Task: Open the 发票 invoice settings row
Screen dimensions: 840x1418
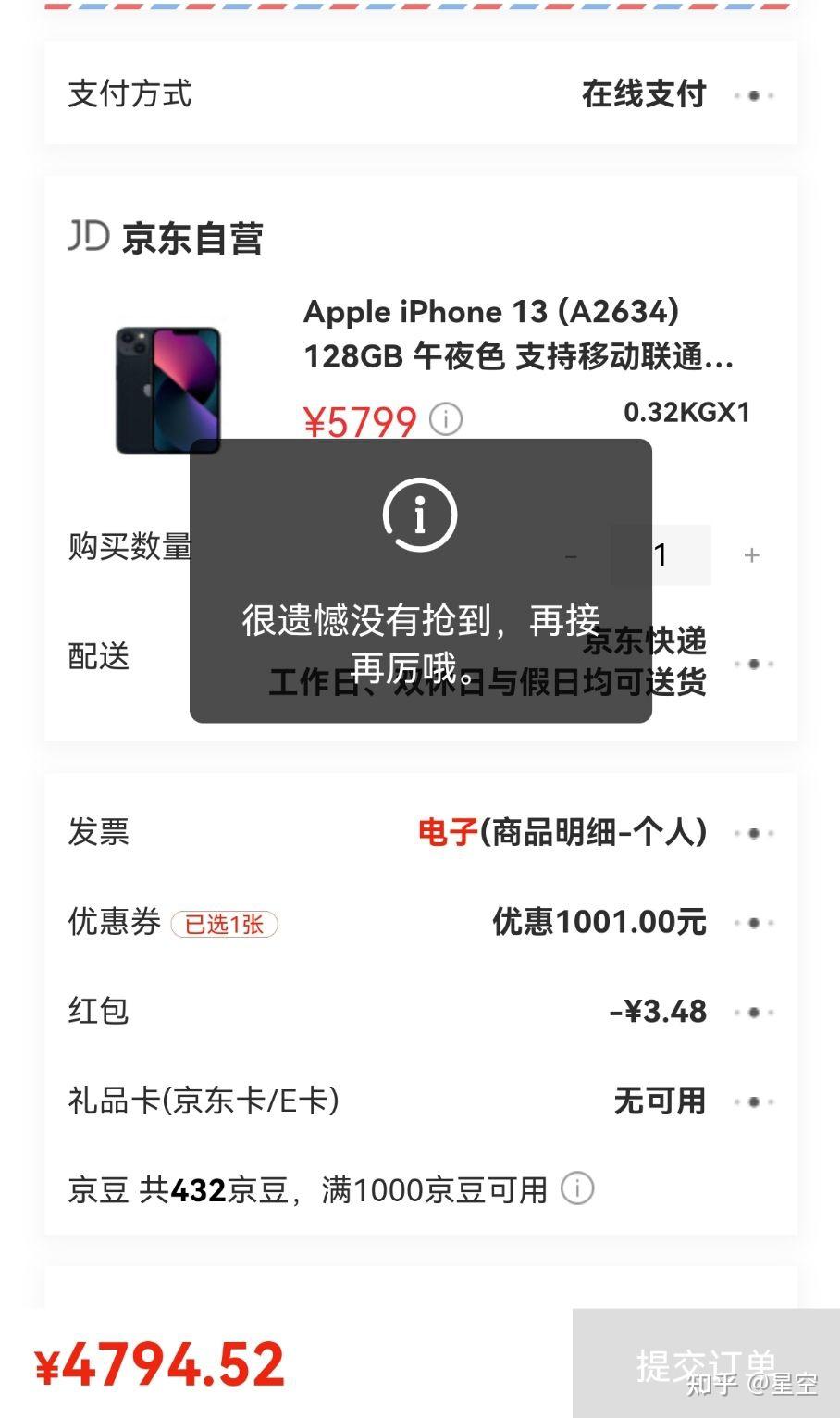Action: pos(420,832)
